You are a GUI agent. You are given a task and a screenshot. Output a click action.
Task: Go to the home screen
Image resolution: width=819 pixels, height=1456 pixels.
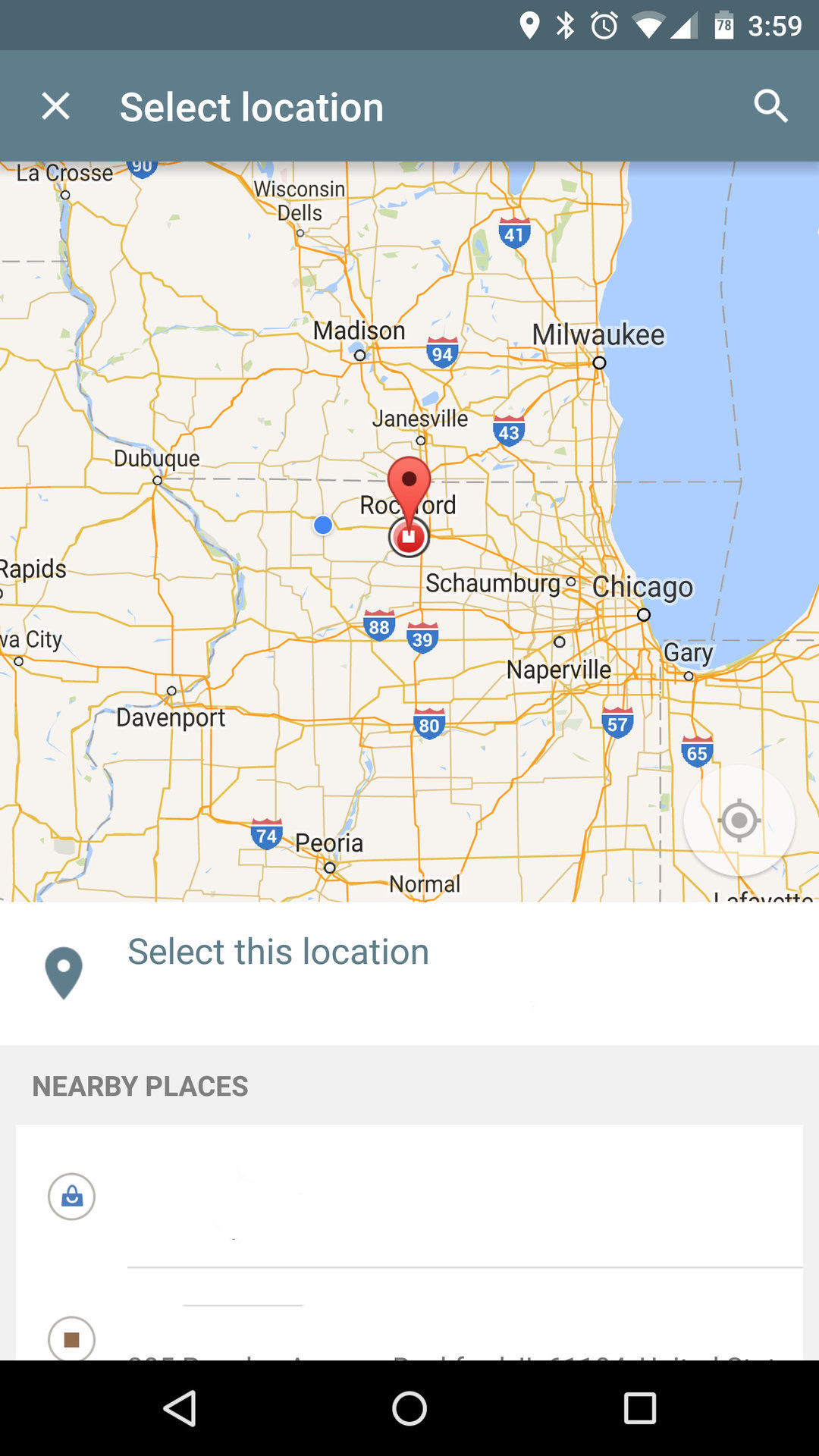coord(409,1408)
